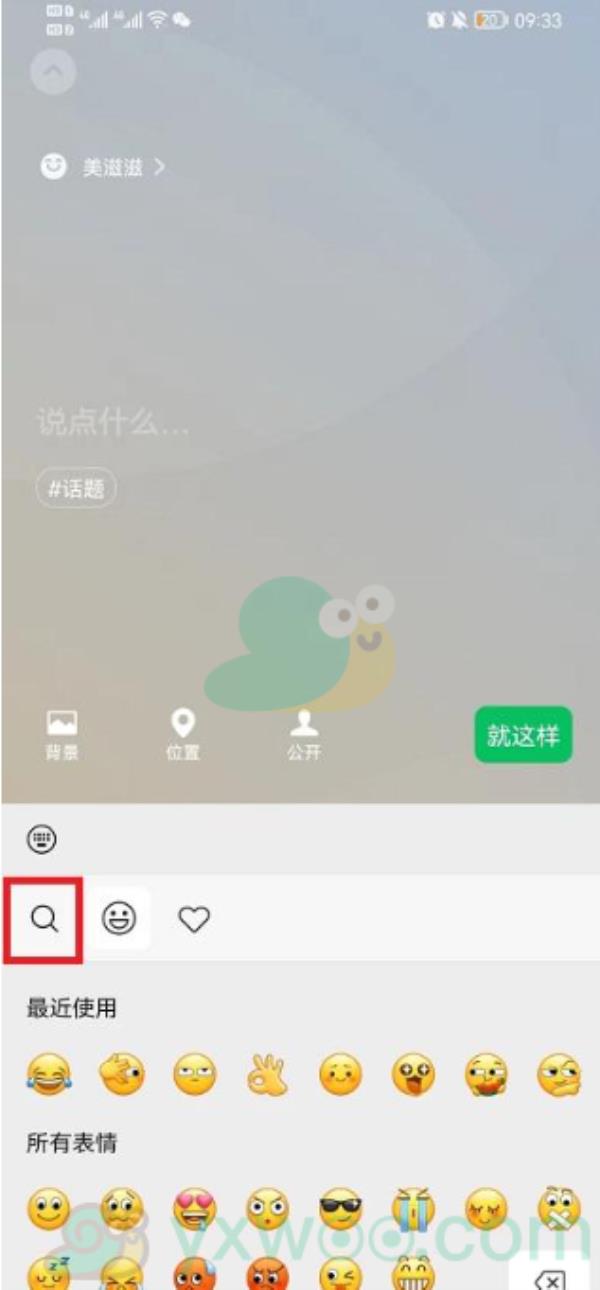Delete the last character with backspace
The width and height of the screenshot is (600, 1290).
549,1279
